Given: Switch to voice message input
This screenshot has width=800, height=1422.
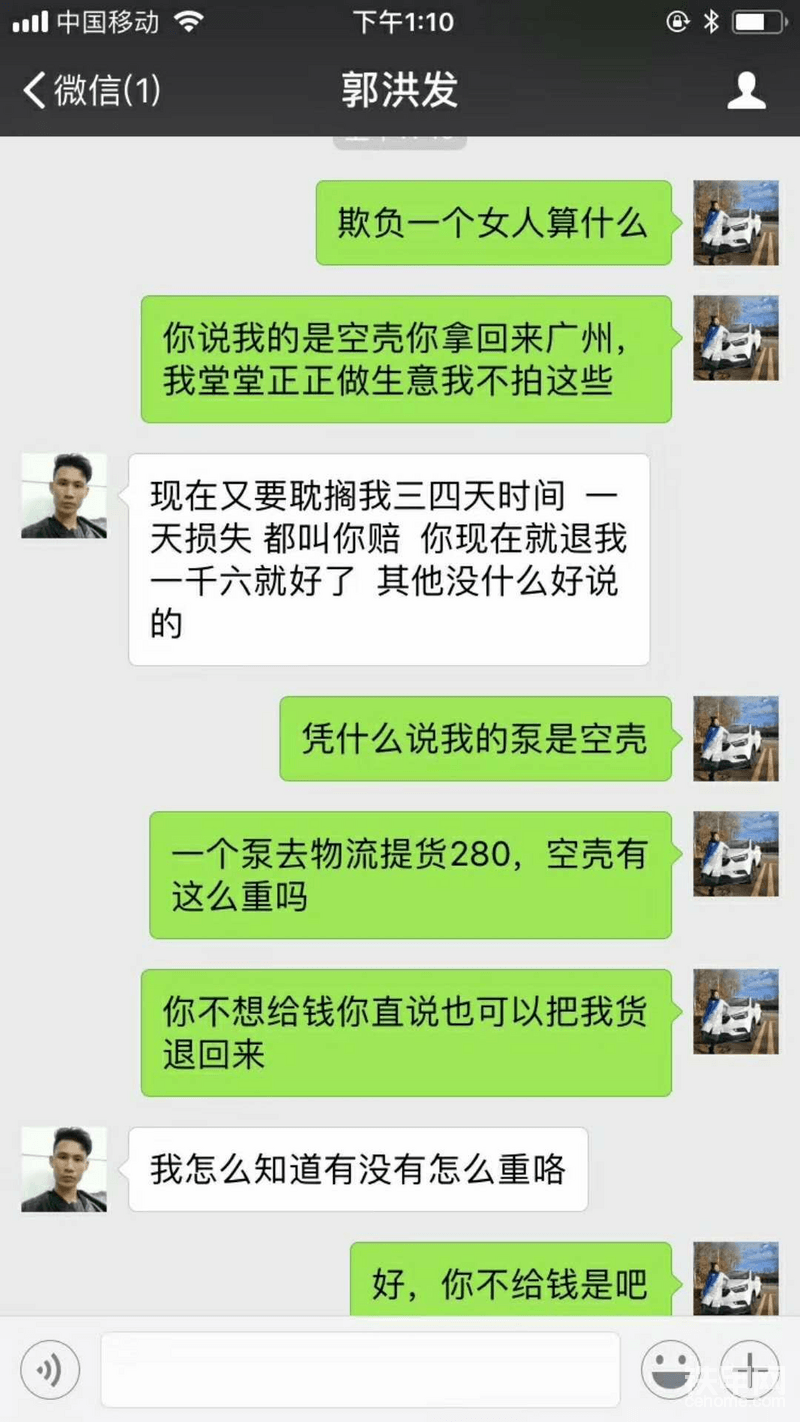Looking at the screenshot, I should click(49, 1367).
